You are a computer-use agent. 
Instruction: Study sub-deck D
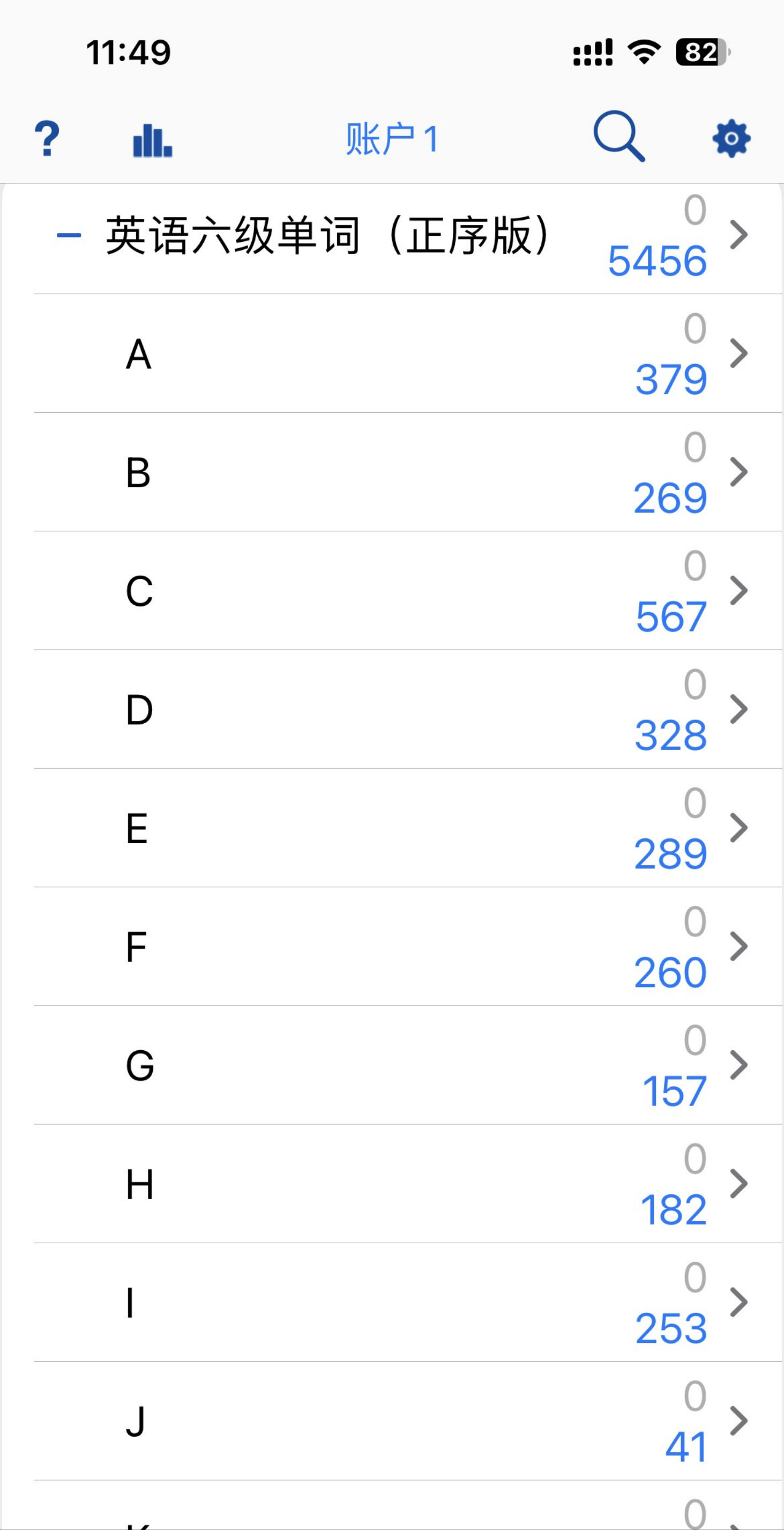click(x=407, y=709)
